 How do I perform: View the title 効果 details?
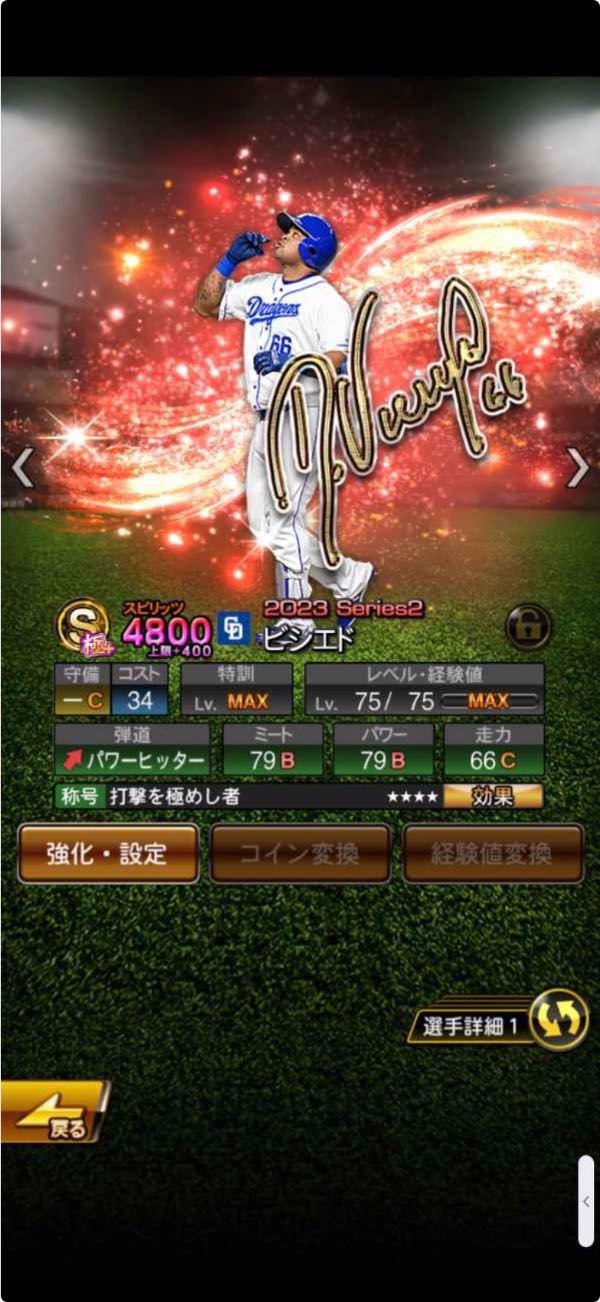click(493, 796)
